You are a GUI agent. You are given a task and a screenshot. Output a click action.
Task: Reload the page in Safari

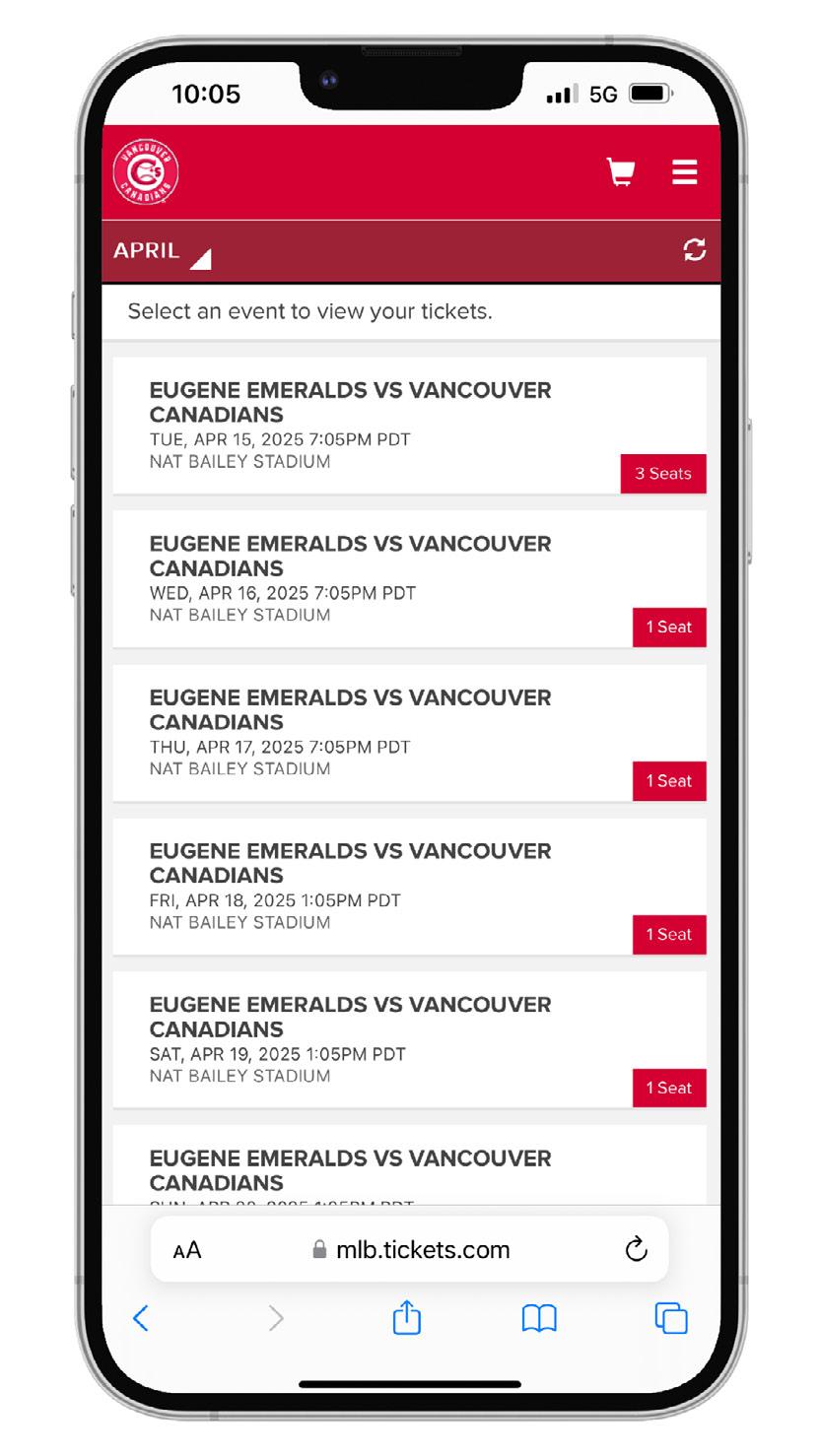pyautogui.click(x=637, y=1249)
